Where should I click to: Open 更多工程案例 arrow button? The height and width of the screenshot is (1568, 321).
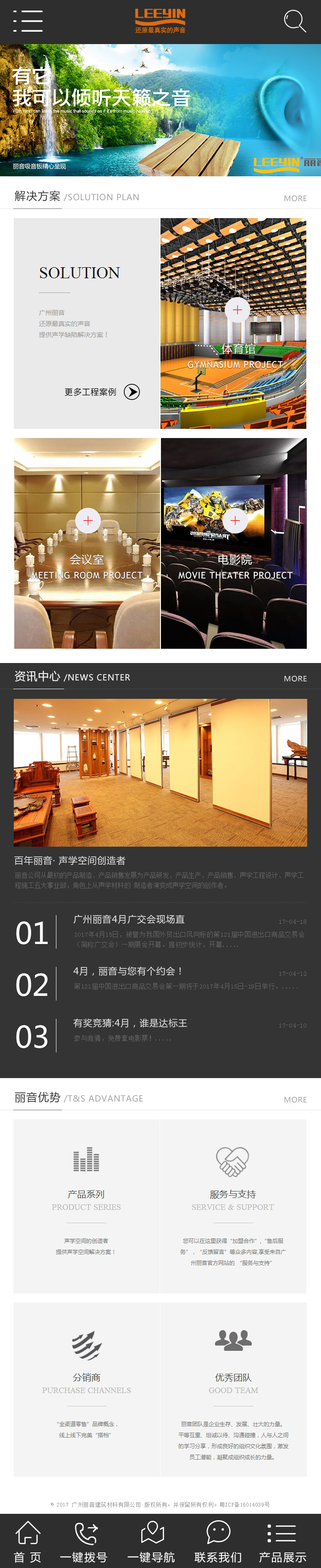pos(132,392)
